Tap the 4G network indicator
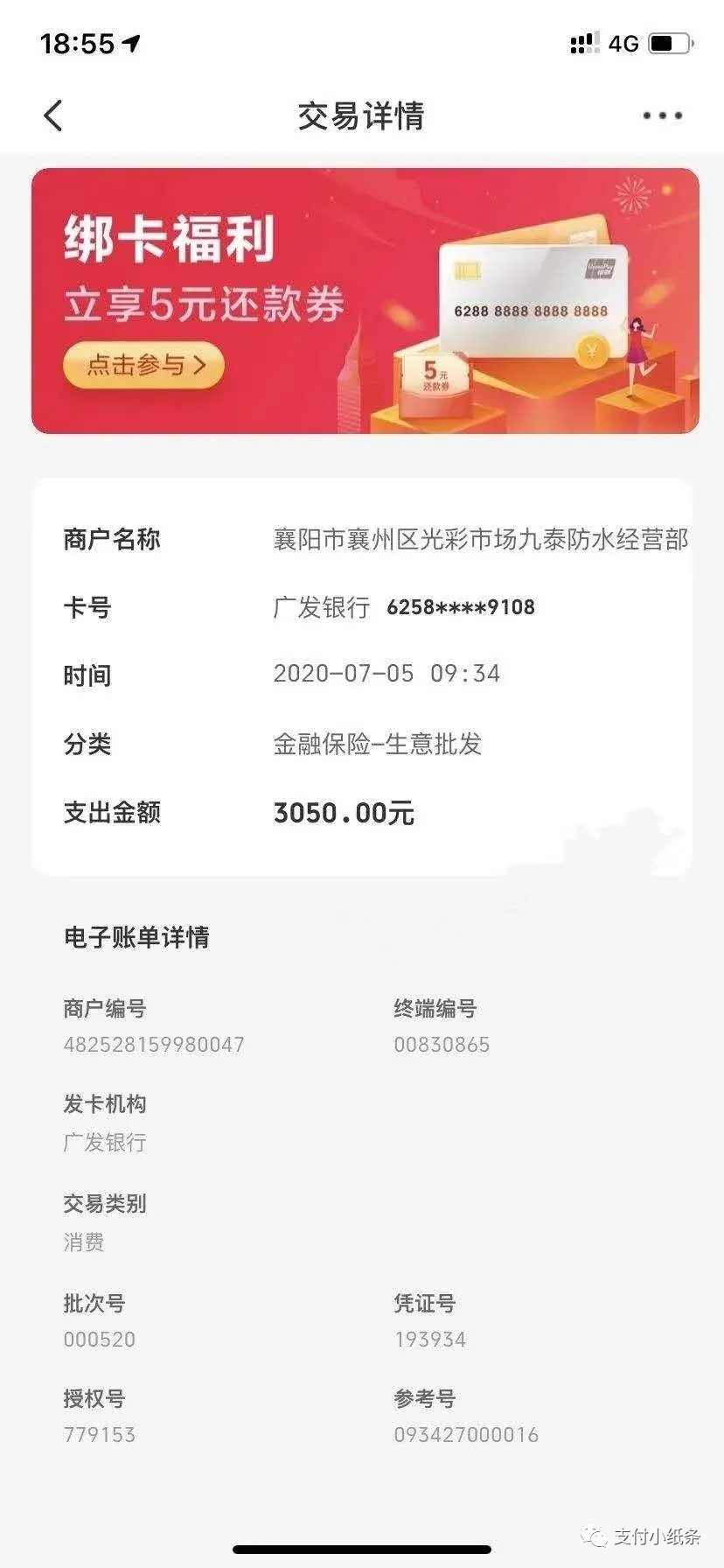 click(x=623, y=43)
